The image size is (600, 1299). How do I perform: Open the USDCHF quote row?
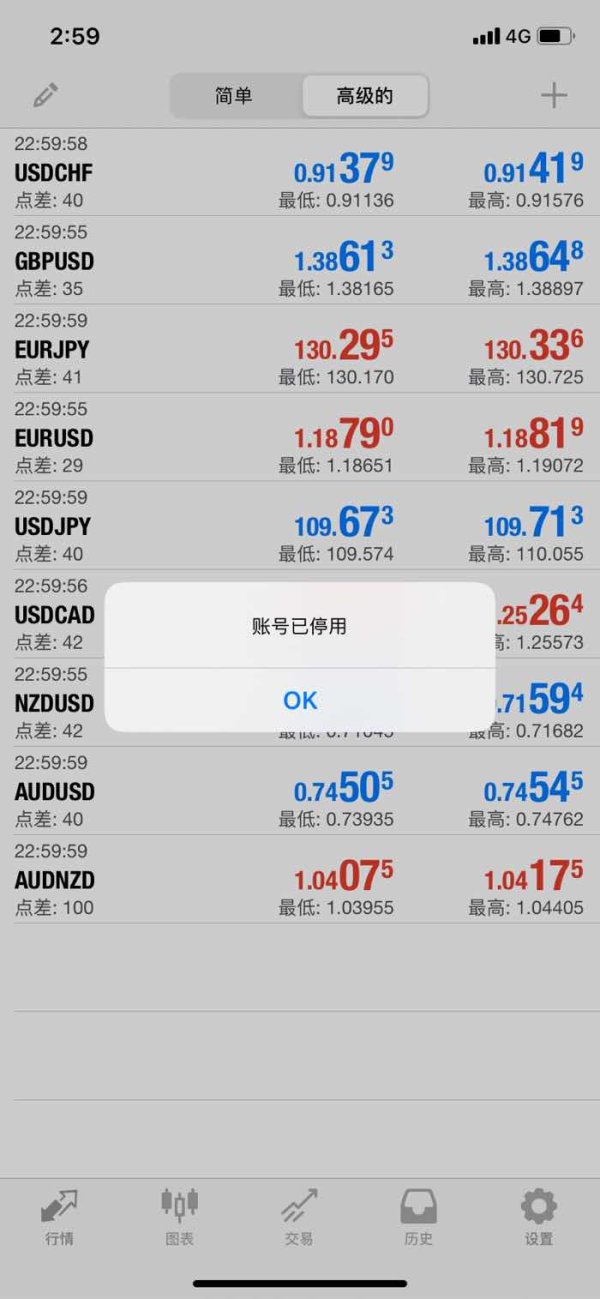[x=300, y=172]
